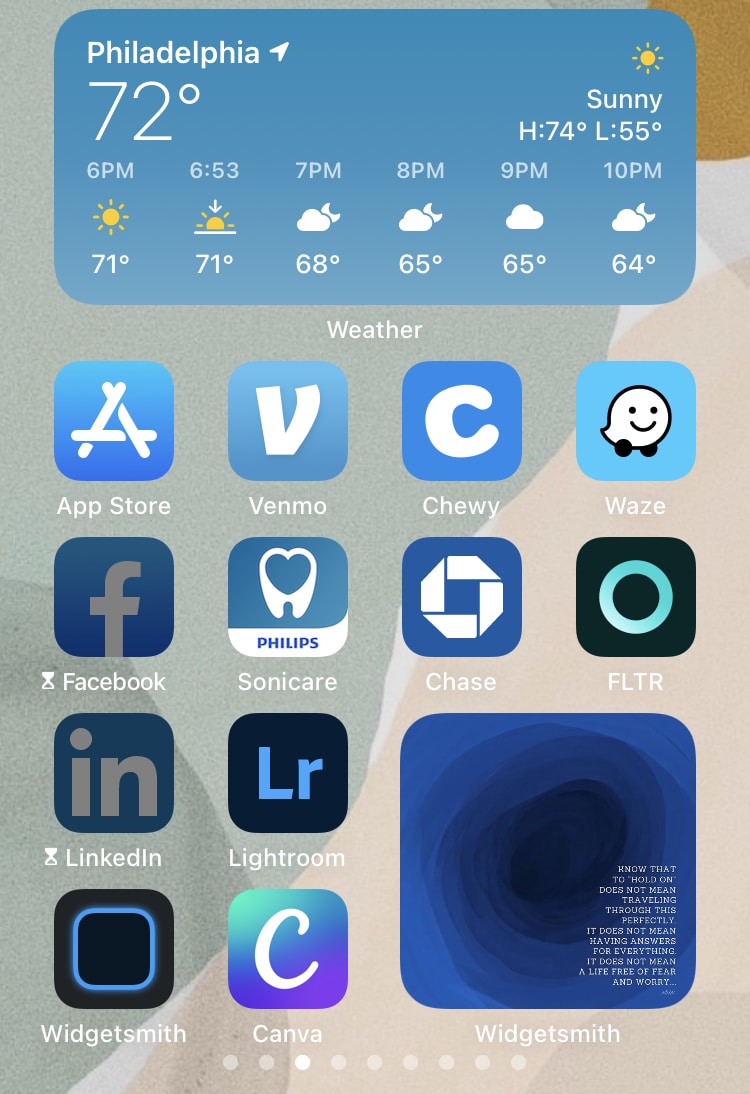Launch the Chase banking app
Viewport: 750px width, 1094px height.
click(x=462, y=597)
